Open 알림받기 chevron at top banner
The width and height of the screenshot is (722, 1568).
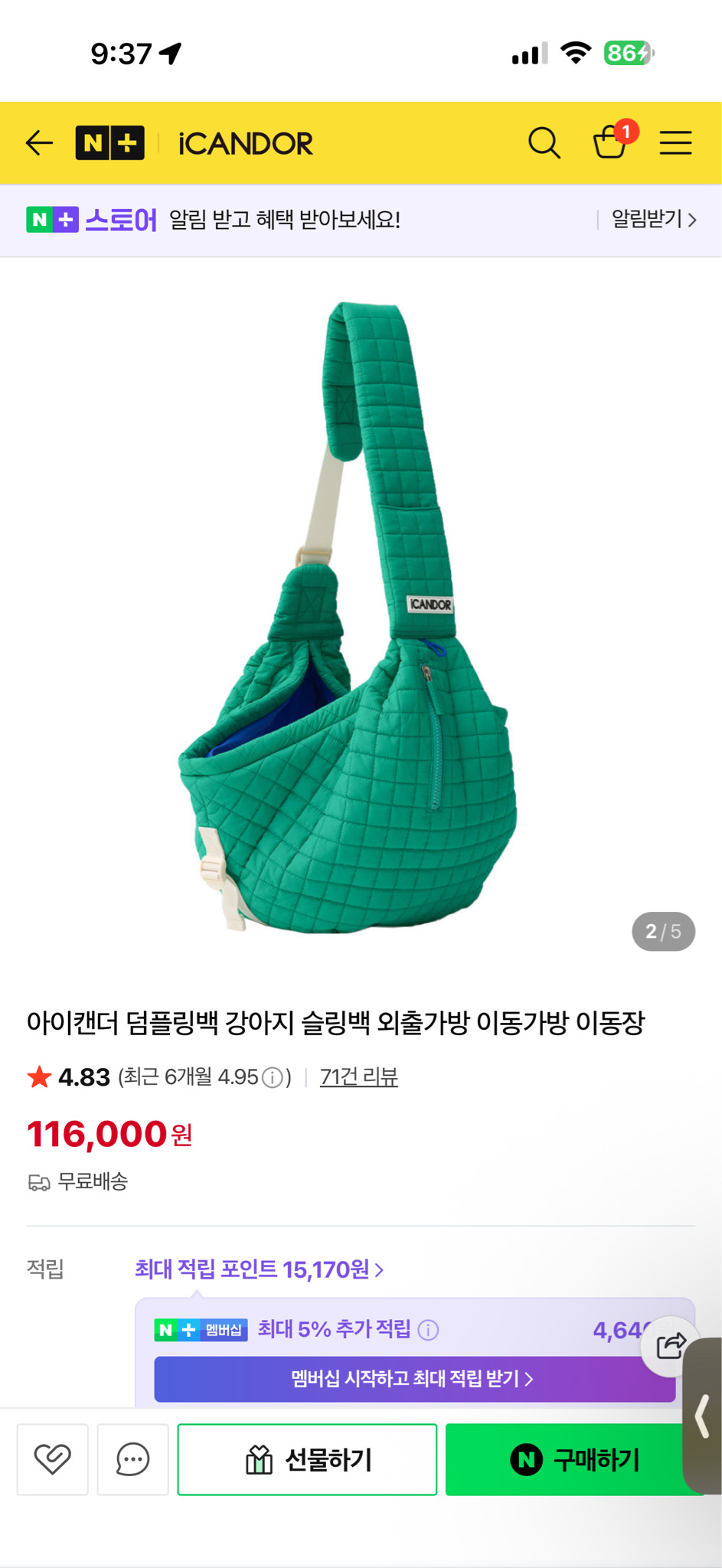pyautogui.click(x=693, y=220)
